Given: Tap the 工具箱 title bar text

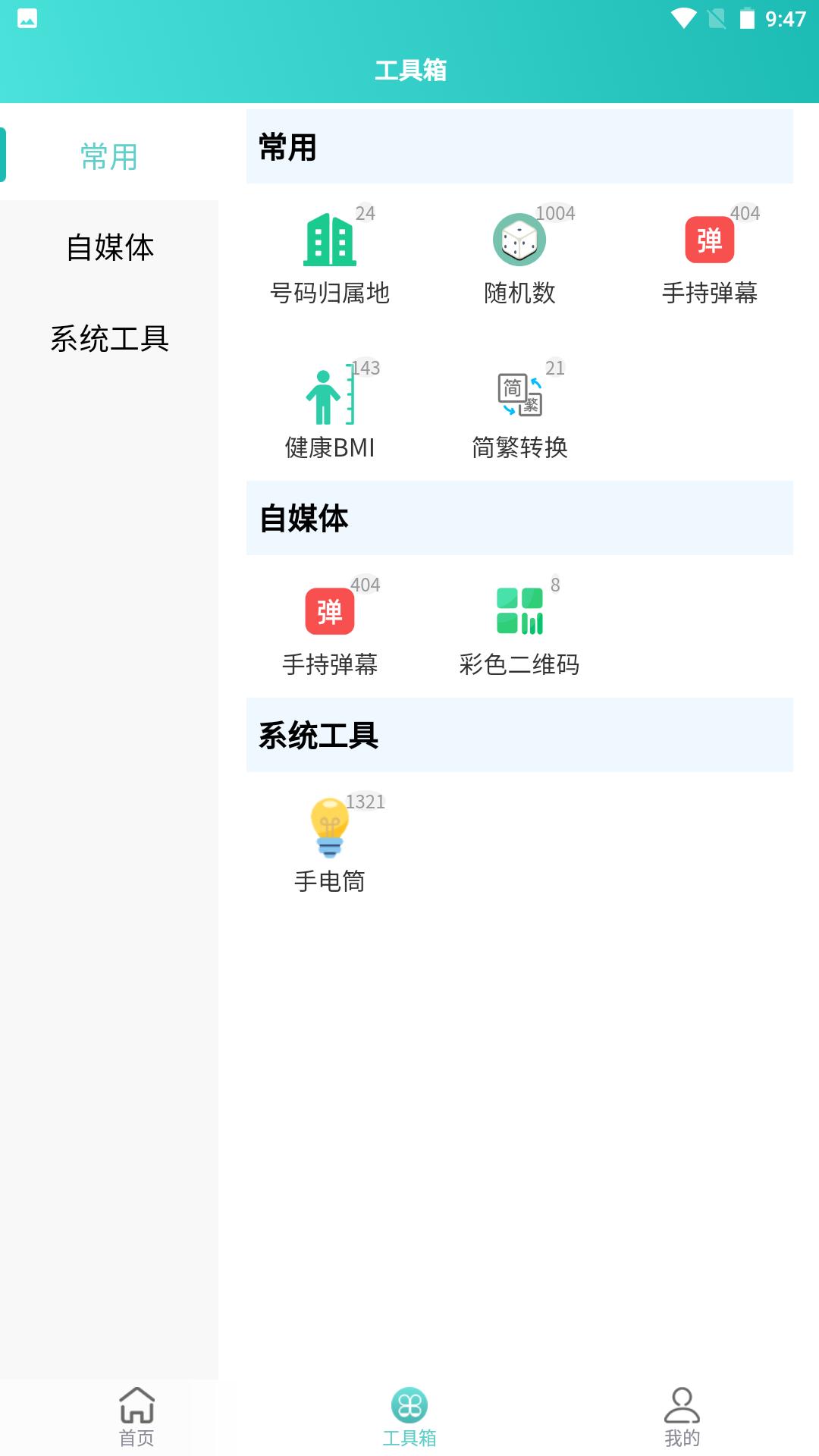Looking at the screenshot, I should [x=409, y=71].
